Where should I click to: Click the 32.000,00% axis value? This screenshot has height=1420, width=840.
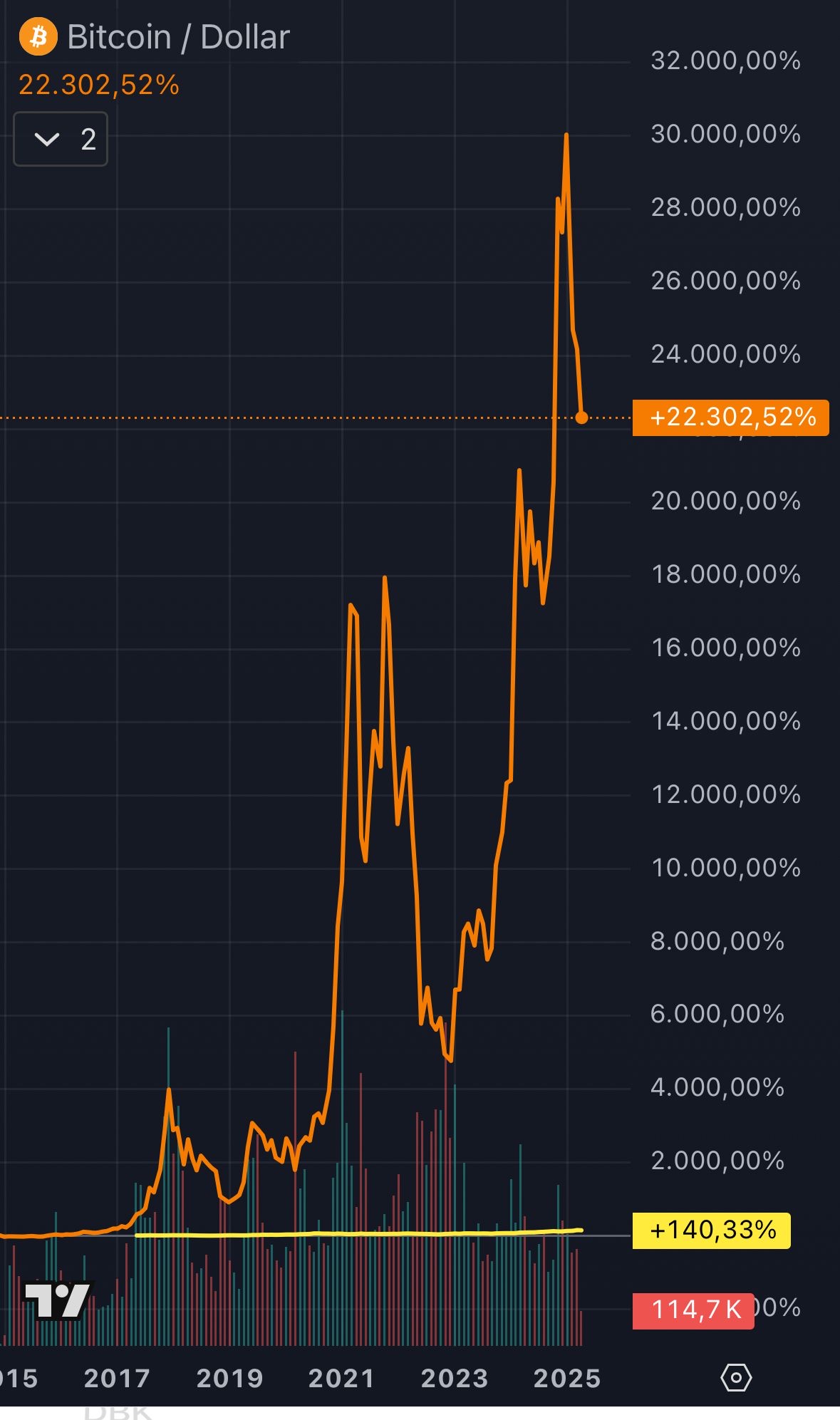[x=725, y=62]
